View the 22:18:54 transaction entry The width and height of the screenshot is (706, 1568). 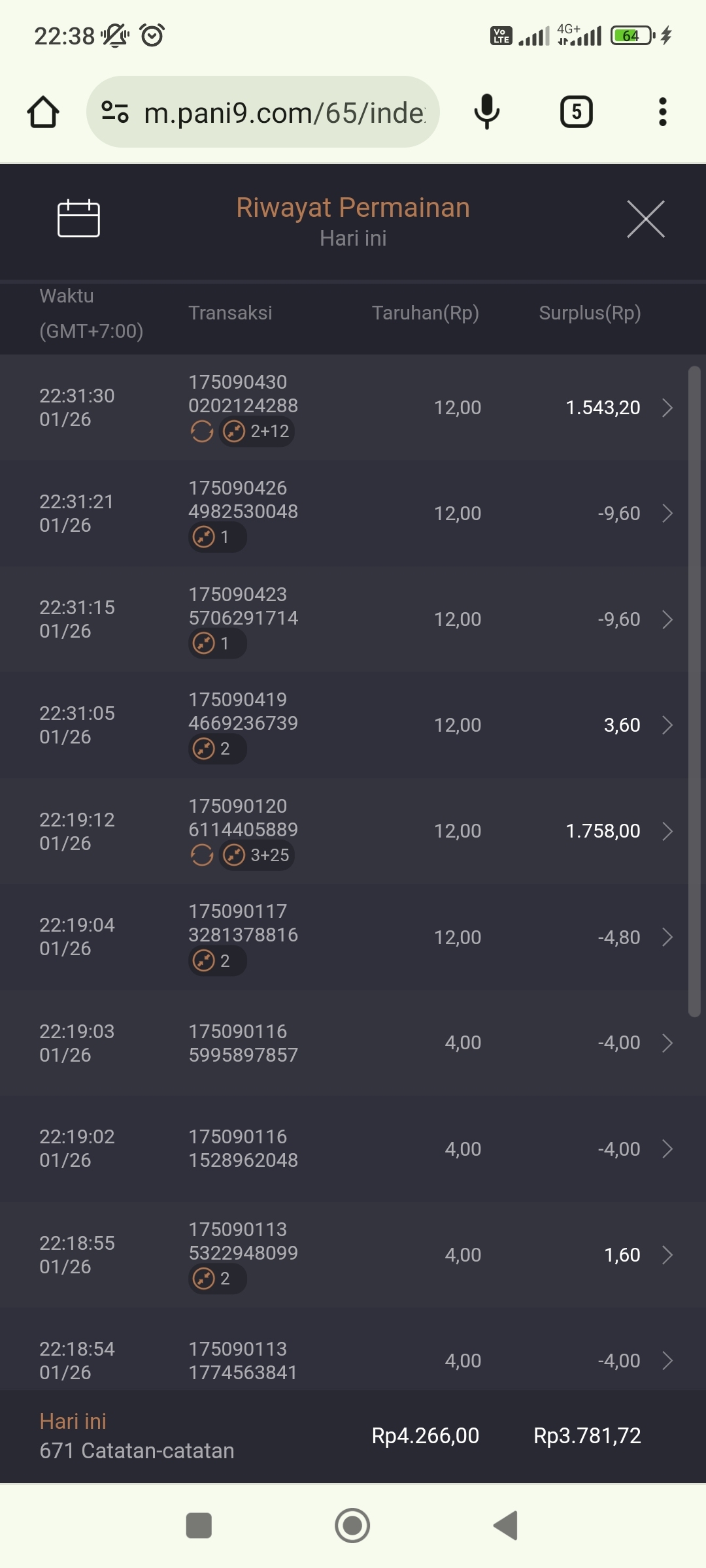click(353, 1360)
